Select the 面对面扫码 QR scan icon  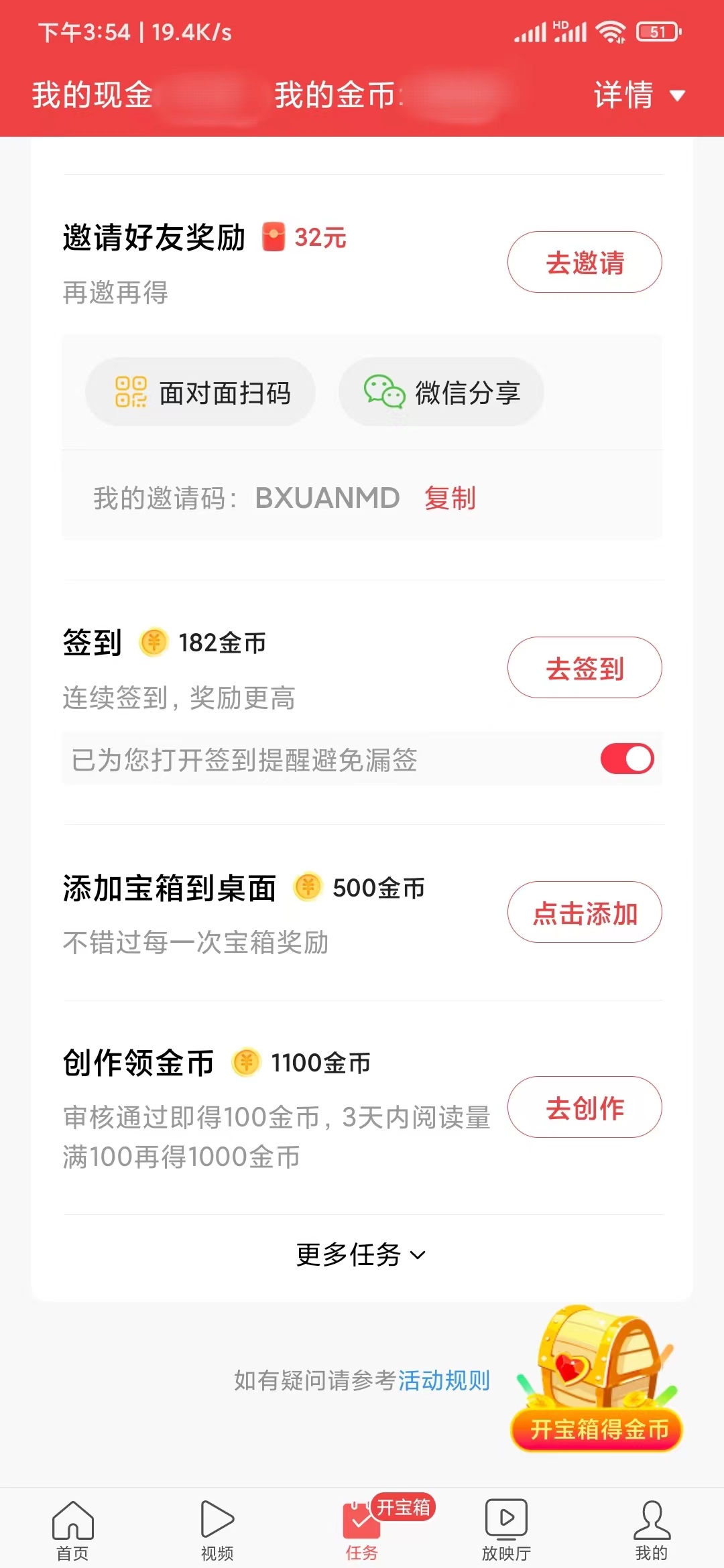pyautogui.click(x=131, y=391)
